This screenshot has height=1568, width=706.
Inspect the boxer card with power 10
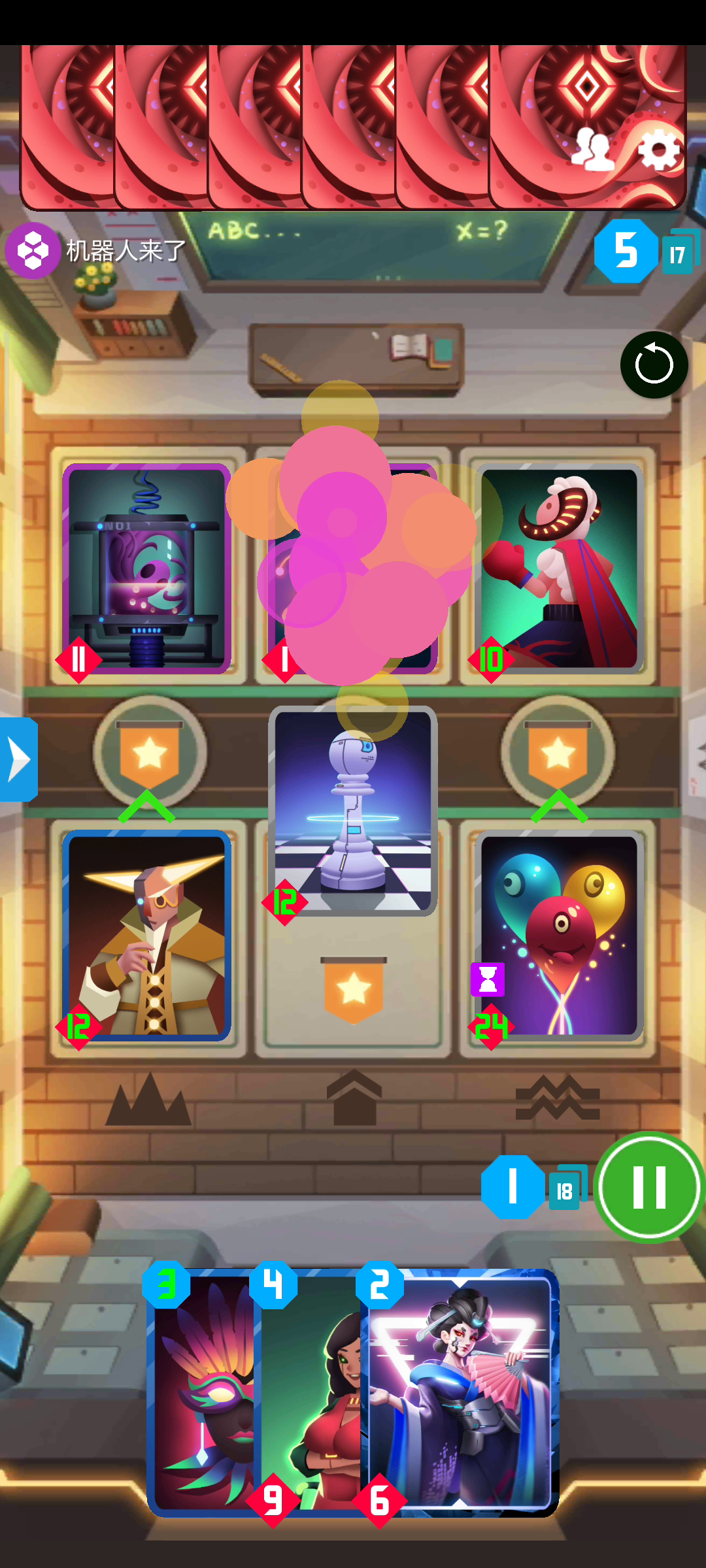[x=560, y=568]
